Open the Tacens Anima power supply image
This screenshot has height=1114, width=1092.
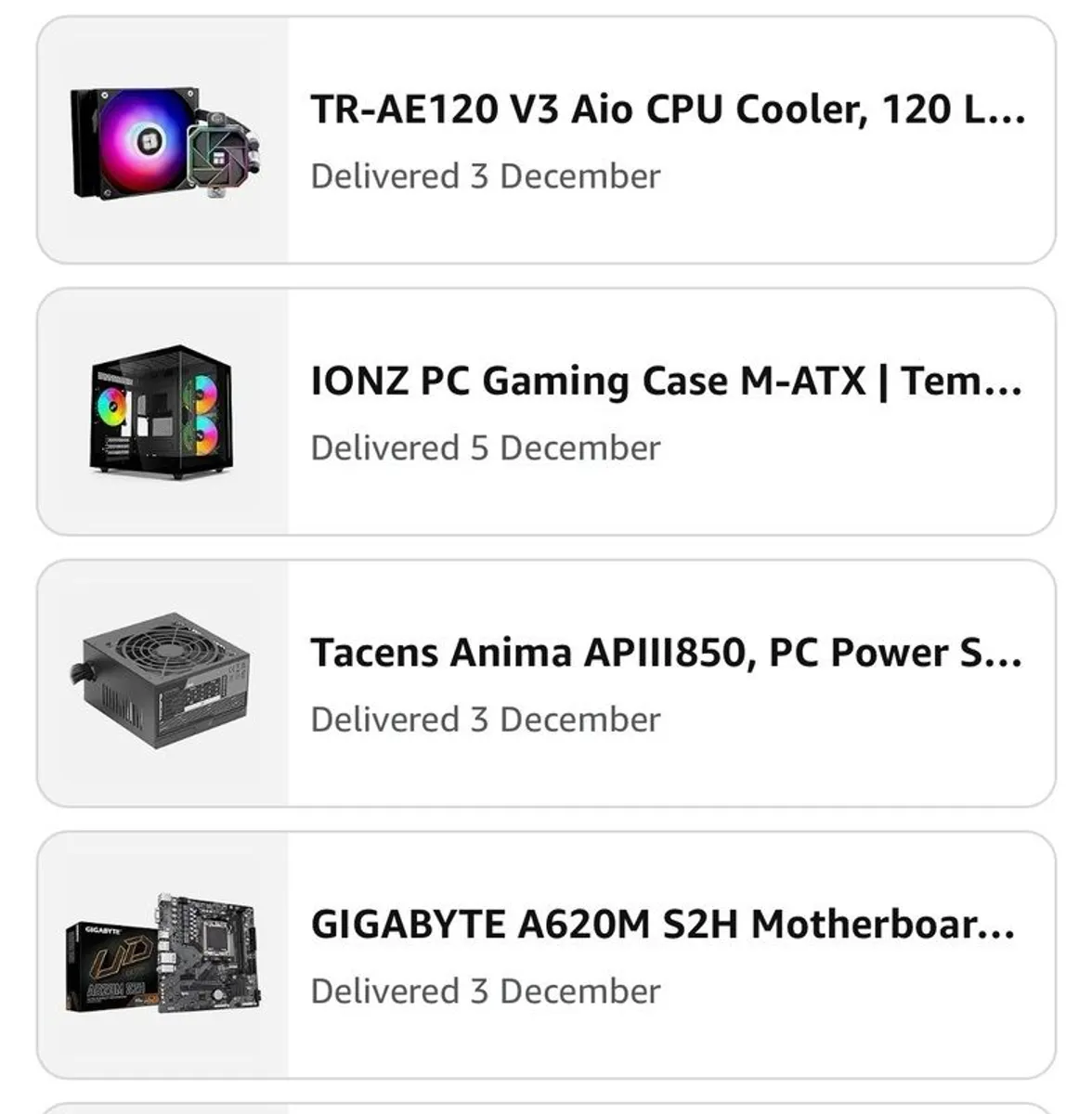(162, 678)
